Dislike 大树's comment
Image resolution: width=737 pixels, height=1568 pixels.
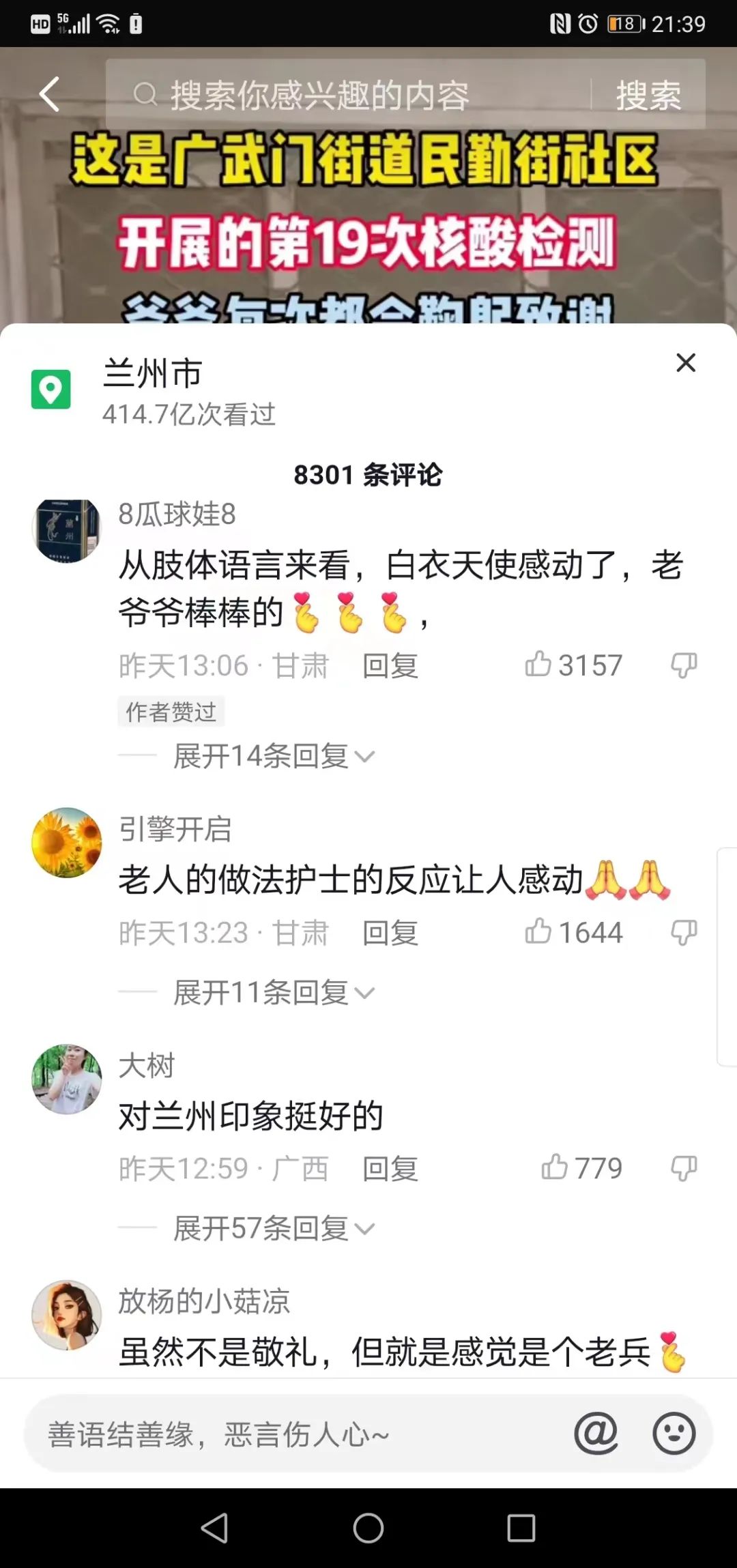683,1168
